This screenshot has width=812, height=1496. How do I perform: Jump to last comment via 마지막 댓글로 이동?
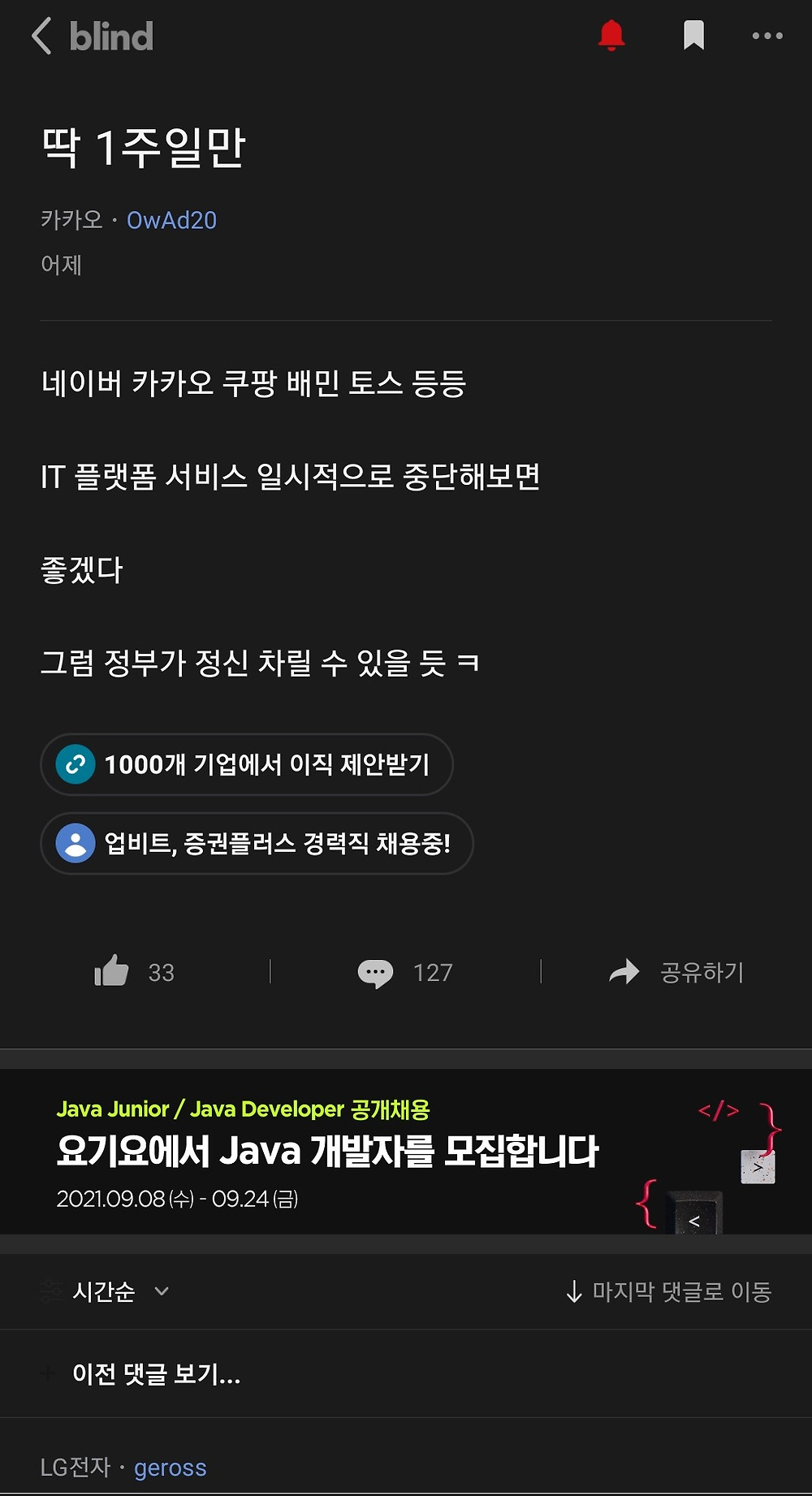pos(668,1291)
